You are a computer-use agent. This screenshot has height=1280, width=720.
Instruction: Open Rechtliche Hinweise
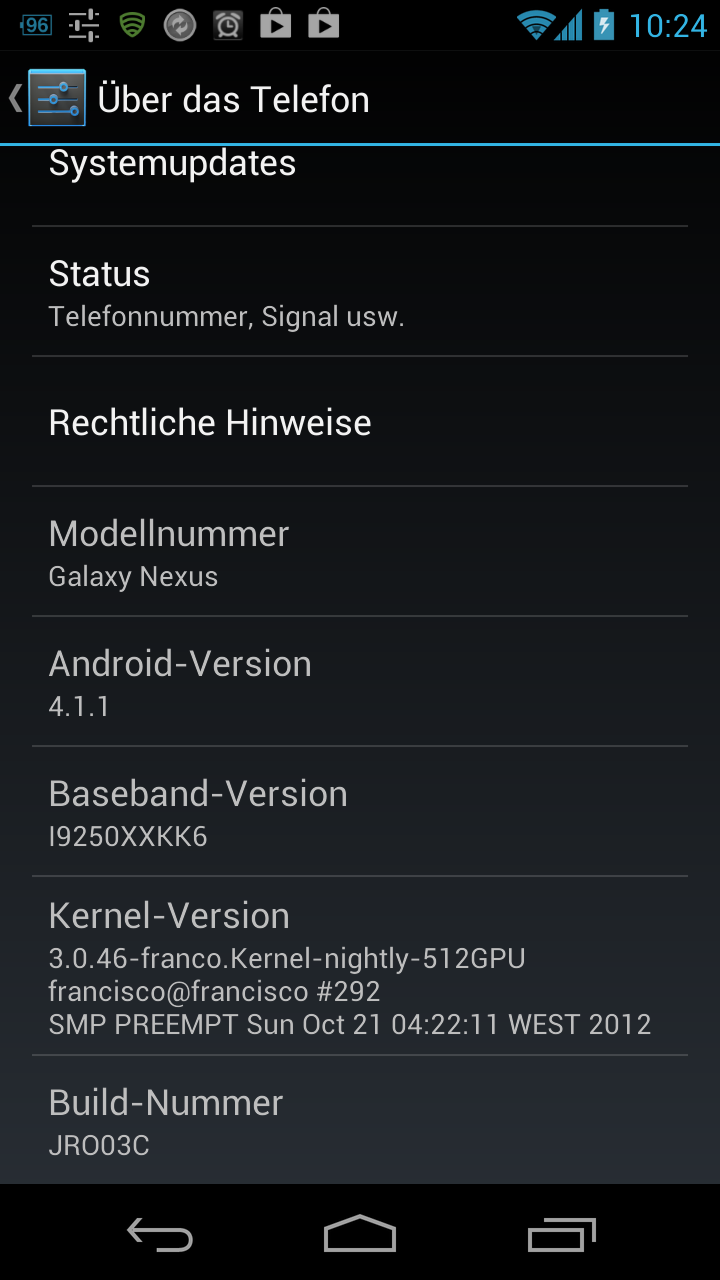coord(360,422)
